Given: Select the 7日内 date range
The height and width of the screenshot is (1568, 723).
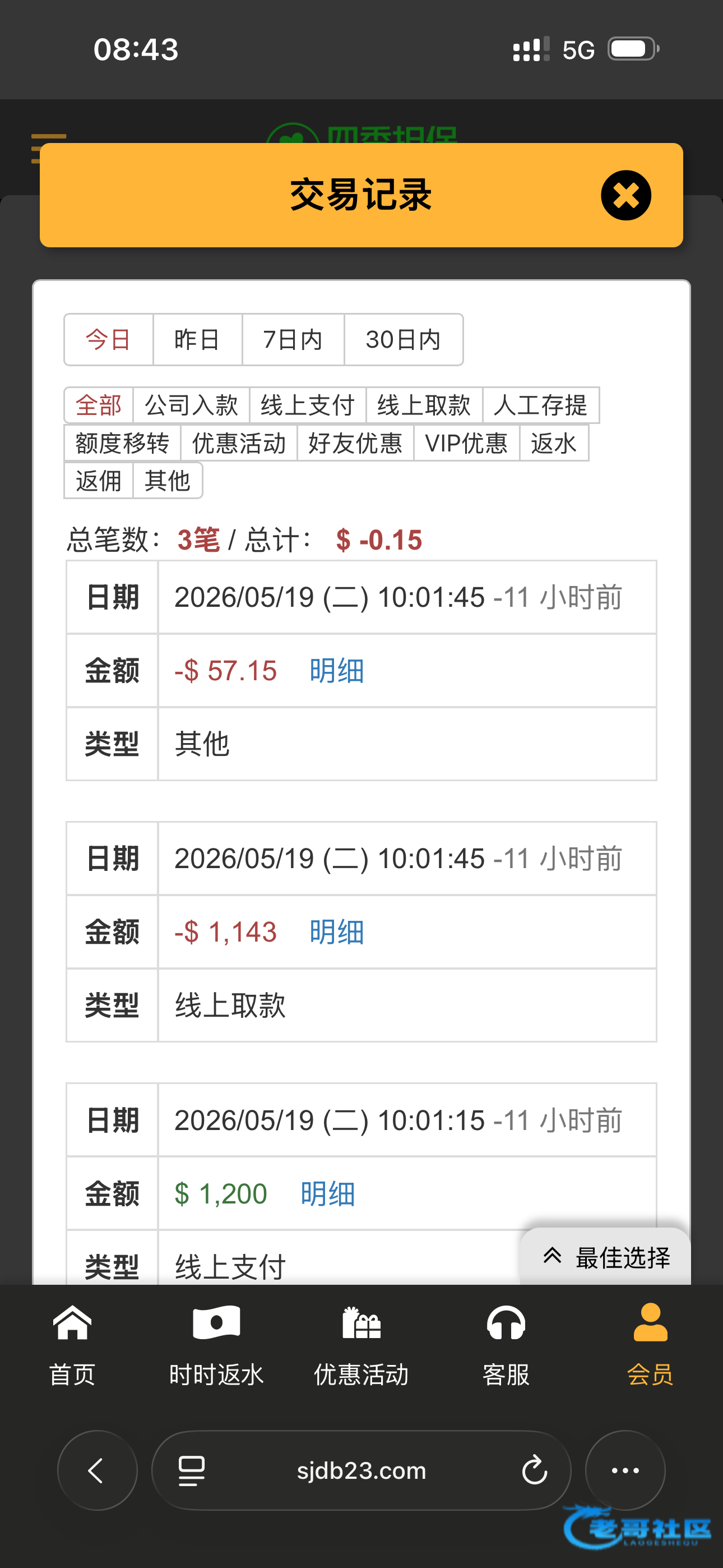Looking at the screenshot, I should [293, 340].
